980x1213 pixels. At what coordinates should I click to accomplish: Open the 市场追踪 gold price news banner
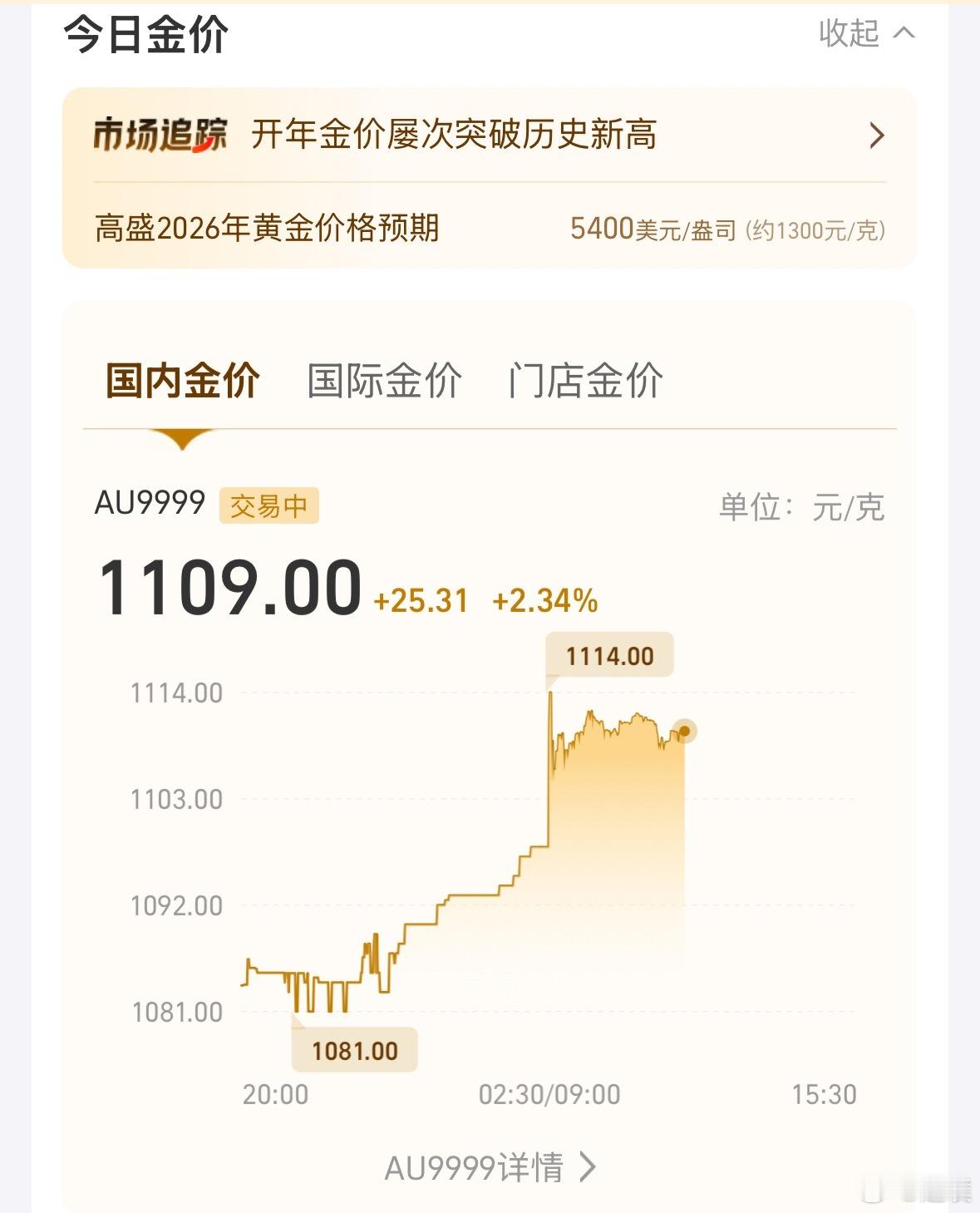pyautogui.click(x=489, y=135)
